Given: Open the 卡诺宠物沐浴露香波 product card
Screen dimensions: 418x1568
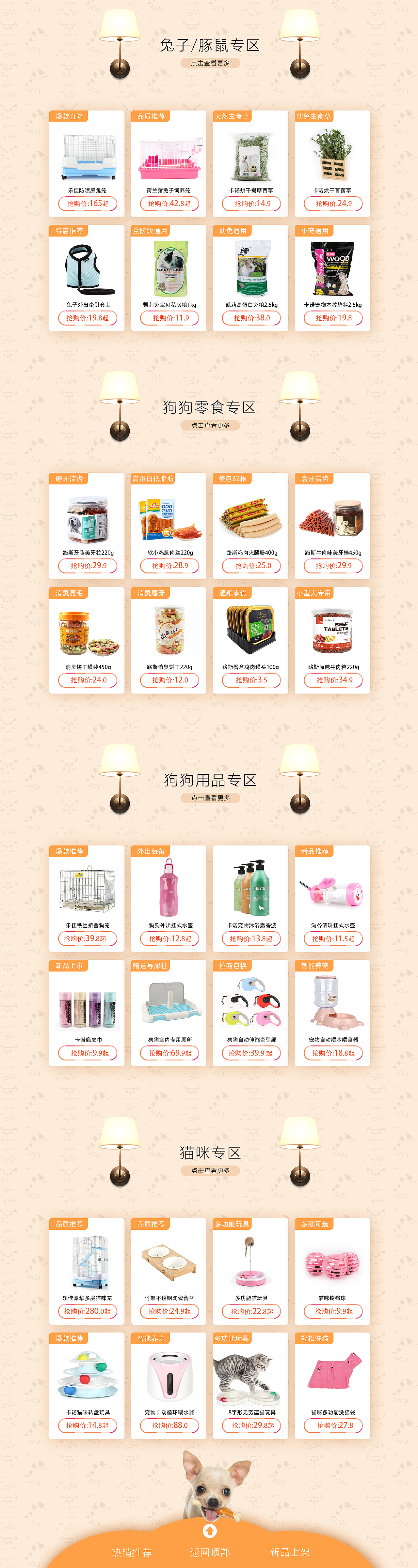Looking at the screenshot, I should tap(250, 898).
